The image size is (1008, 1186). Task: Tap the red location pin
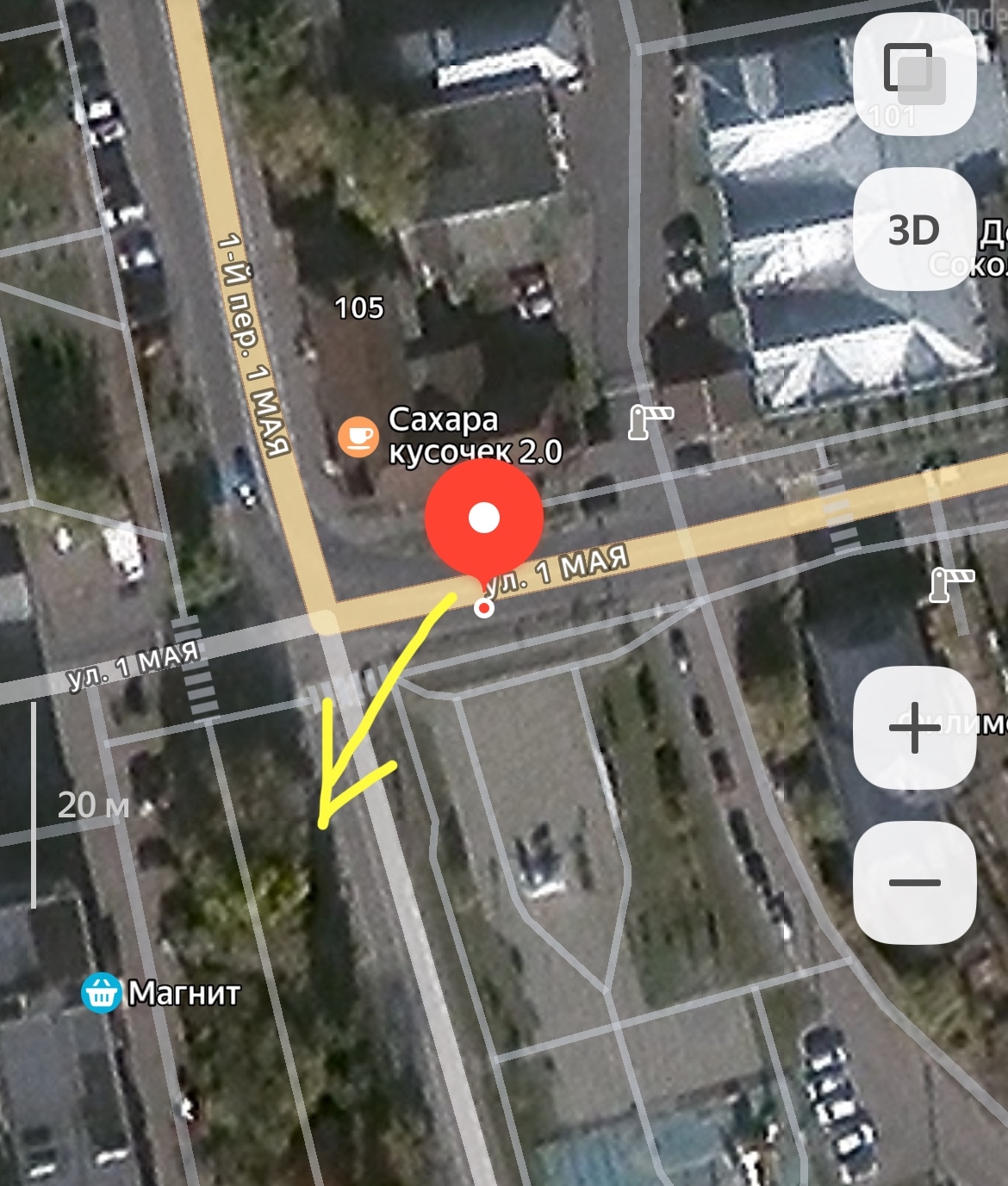point(484,518)
